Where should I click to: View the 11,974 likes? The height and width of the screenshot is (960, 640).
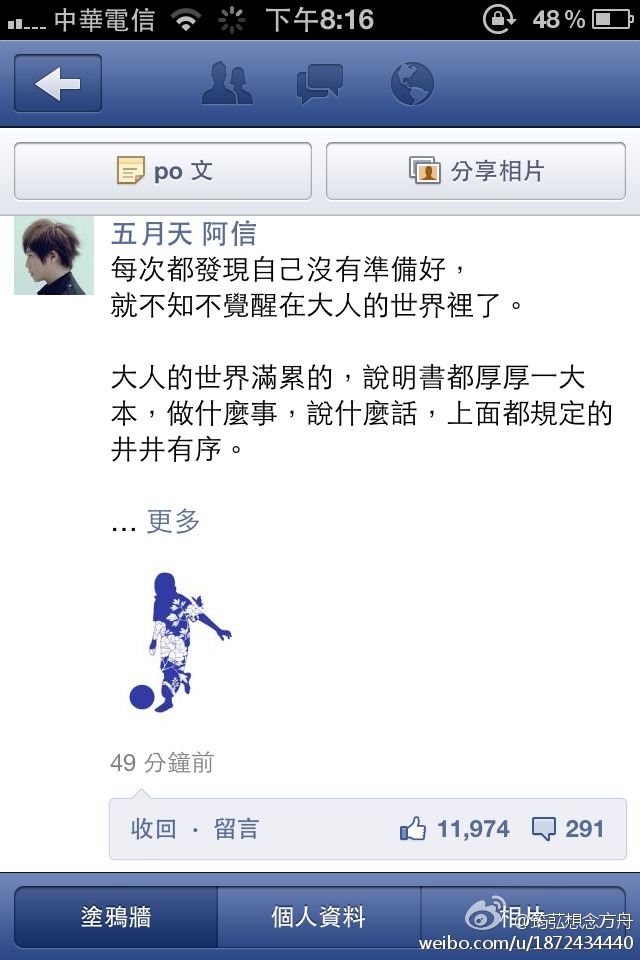pyautogui.click(x=455, y=829)
